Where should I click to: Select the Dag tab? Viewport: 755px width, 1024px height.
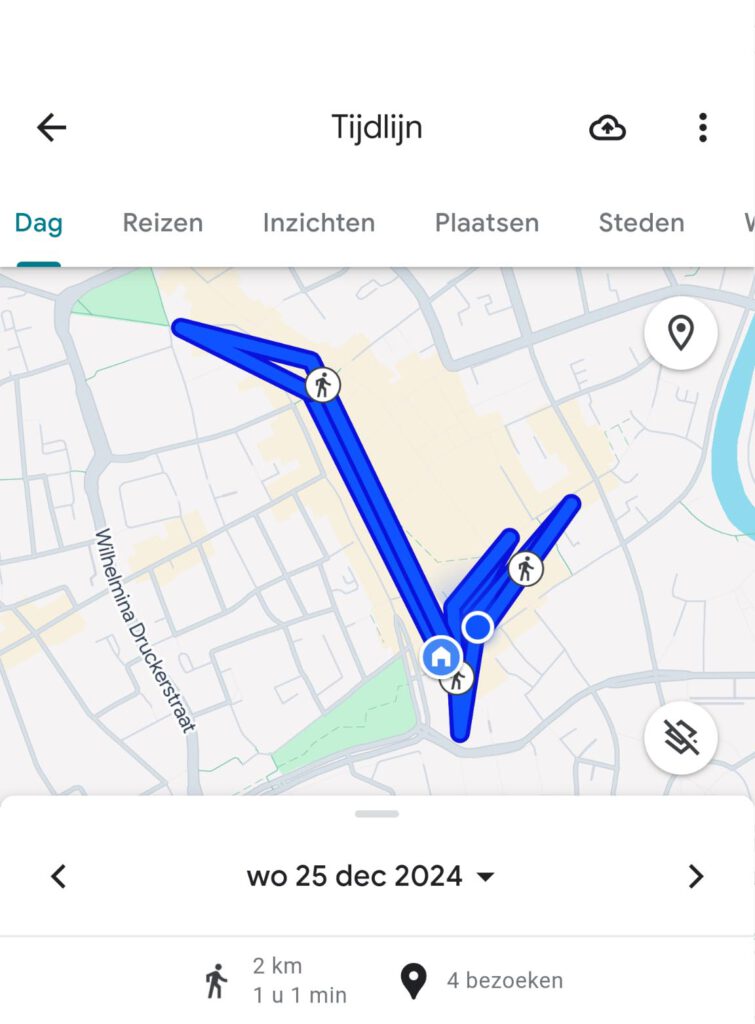(x=38, y=223)
